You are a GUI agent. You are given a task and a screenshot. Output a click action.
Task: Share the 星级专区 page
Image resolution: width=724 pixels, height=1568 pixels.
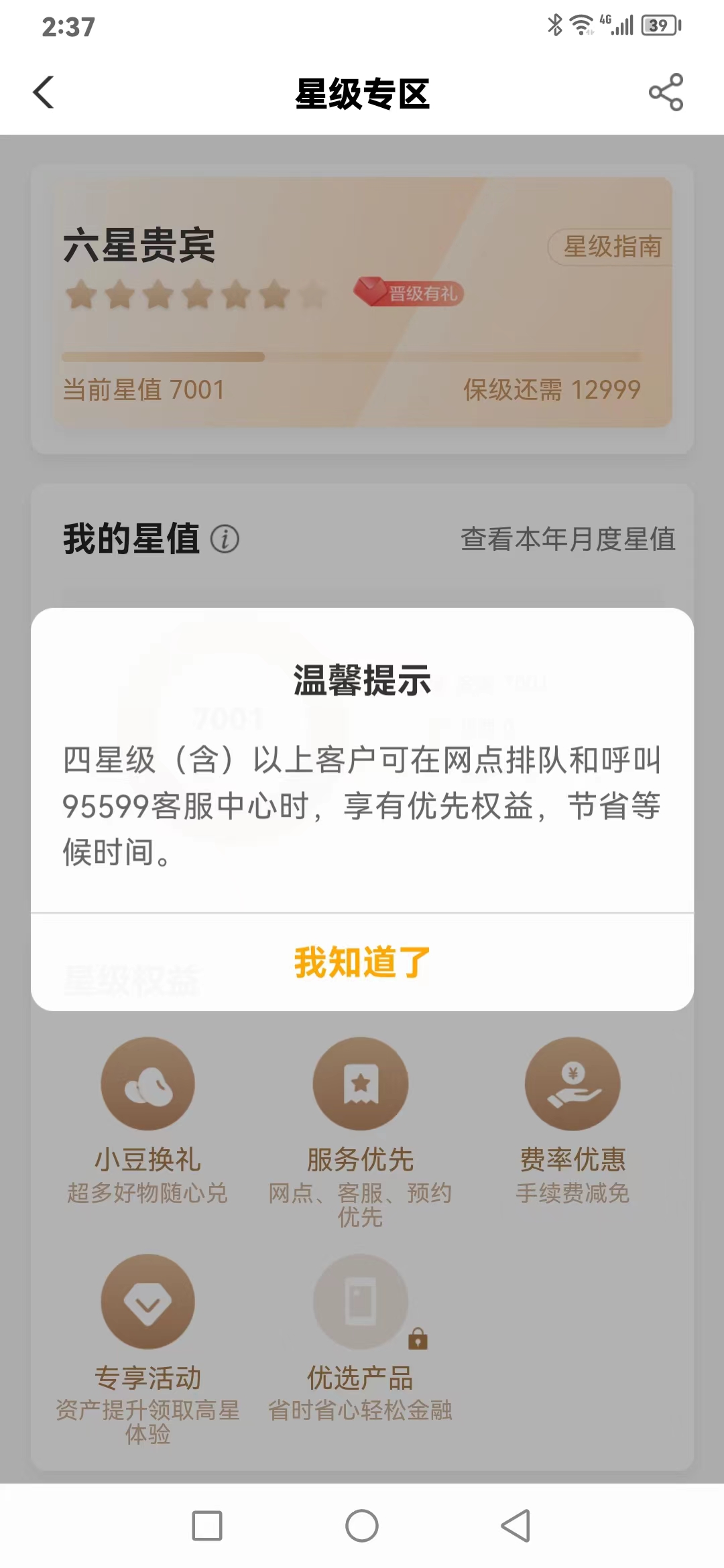(666, 92)
